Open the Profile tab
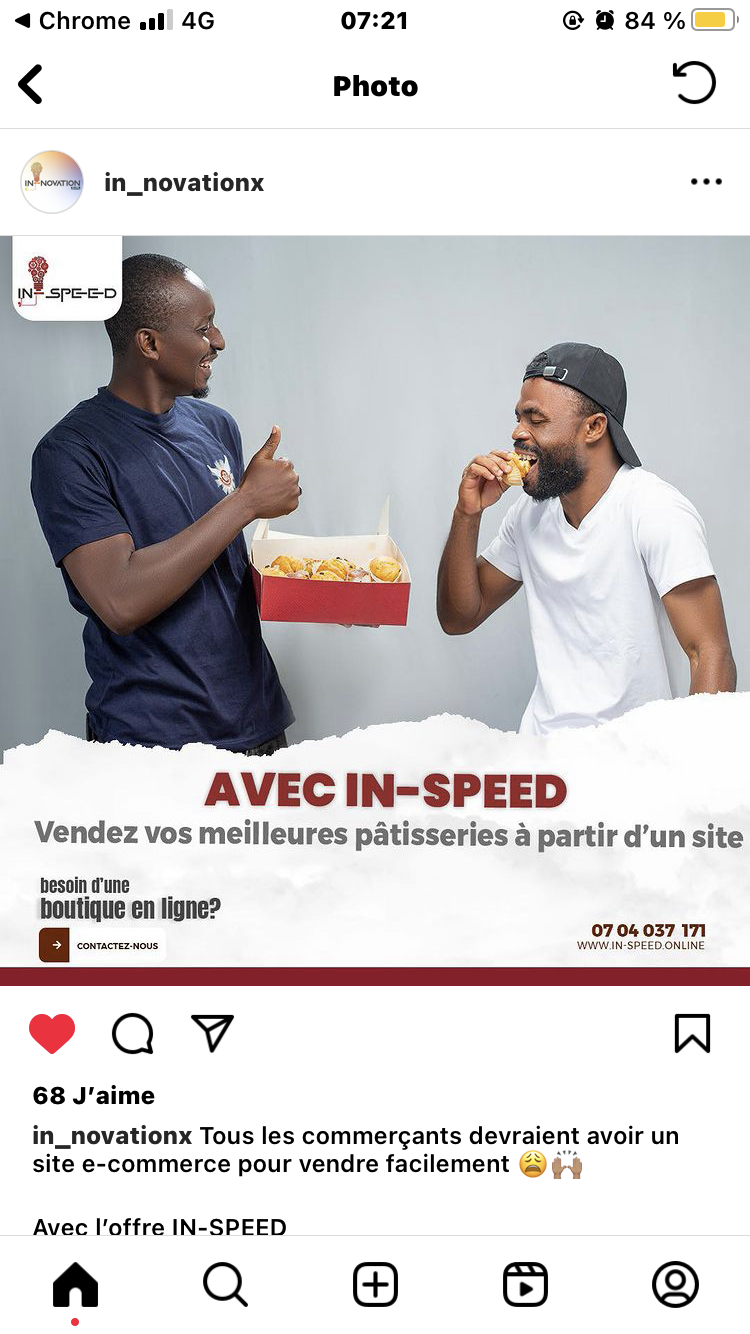This screenshot has width=750, height=1334. (675, 1284)
